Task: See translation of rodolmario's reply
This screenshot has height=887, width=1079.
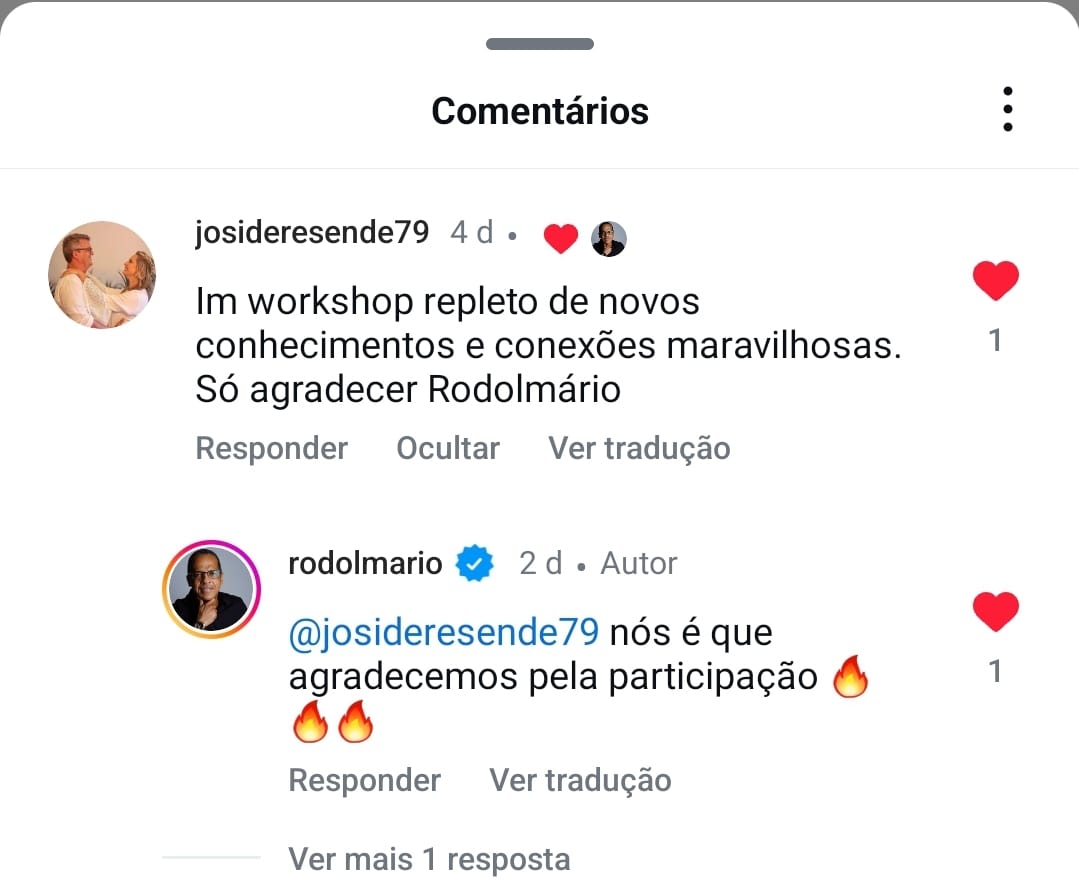Action: (580, 780)
